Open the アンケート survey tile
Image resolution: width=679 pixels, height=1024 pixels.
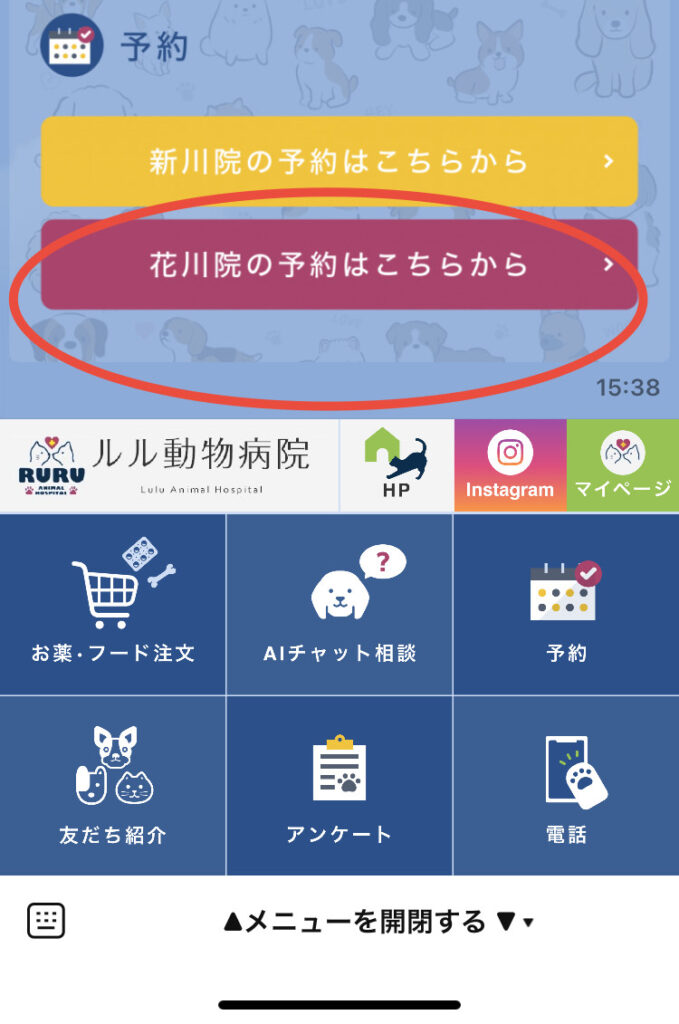pos(340,786)
